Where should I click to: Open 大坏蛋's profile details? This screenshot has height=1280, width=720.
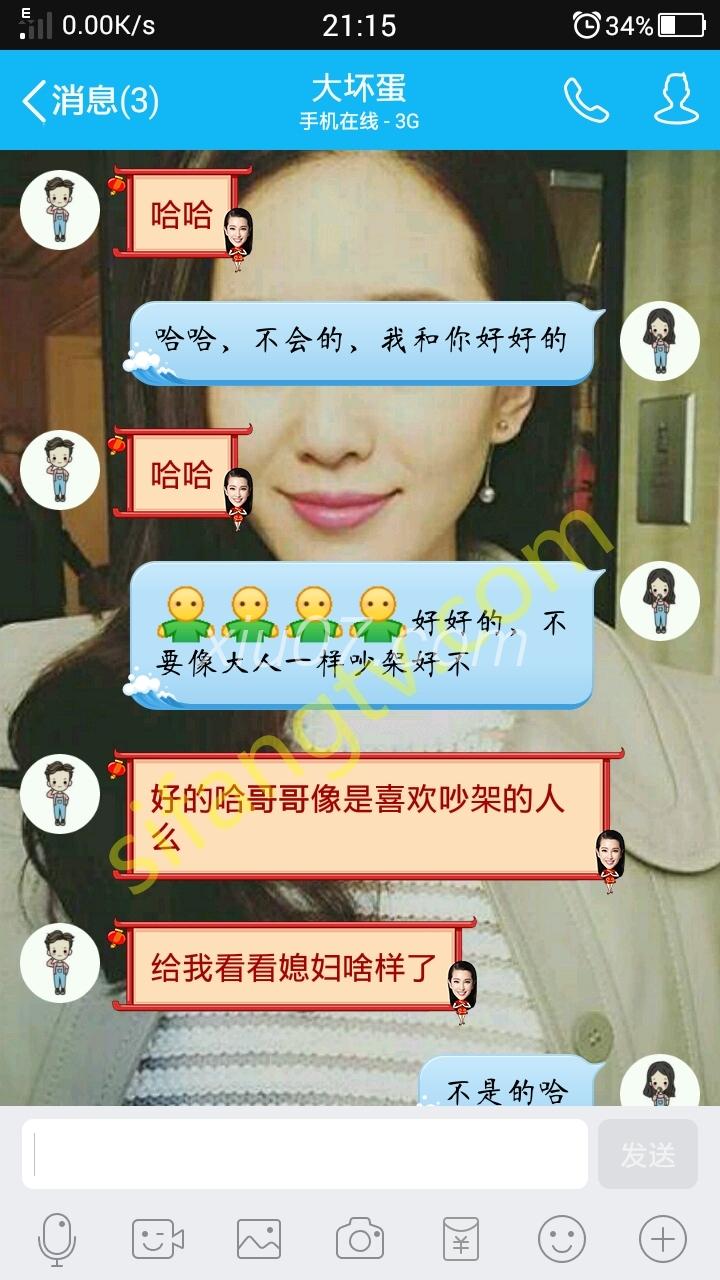(676, 100)
